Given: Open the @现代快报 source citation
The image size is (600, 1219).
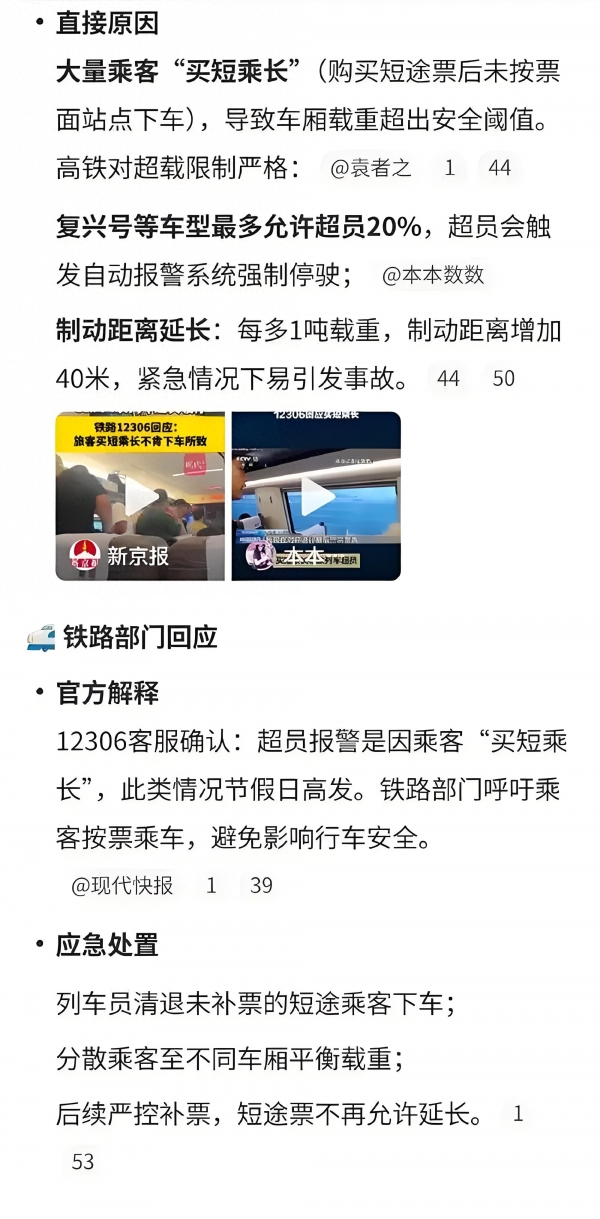Looking at the screenshot, I should click(122, 885).
